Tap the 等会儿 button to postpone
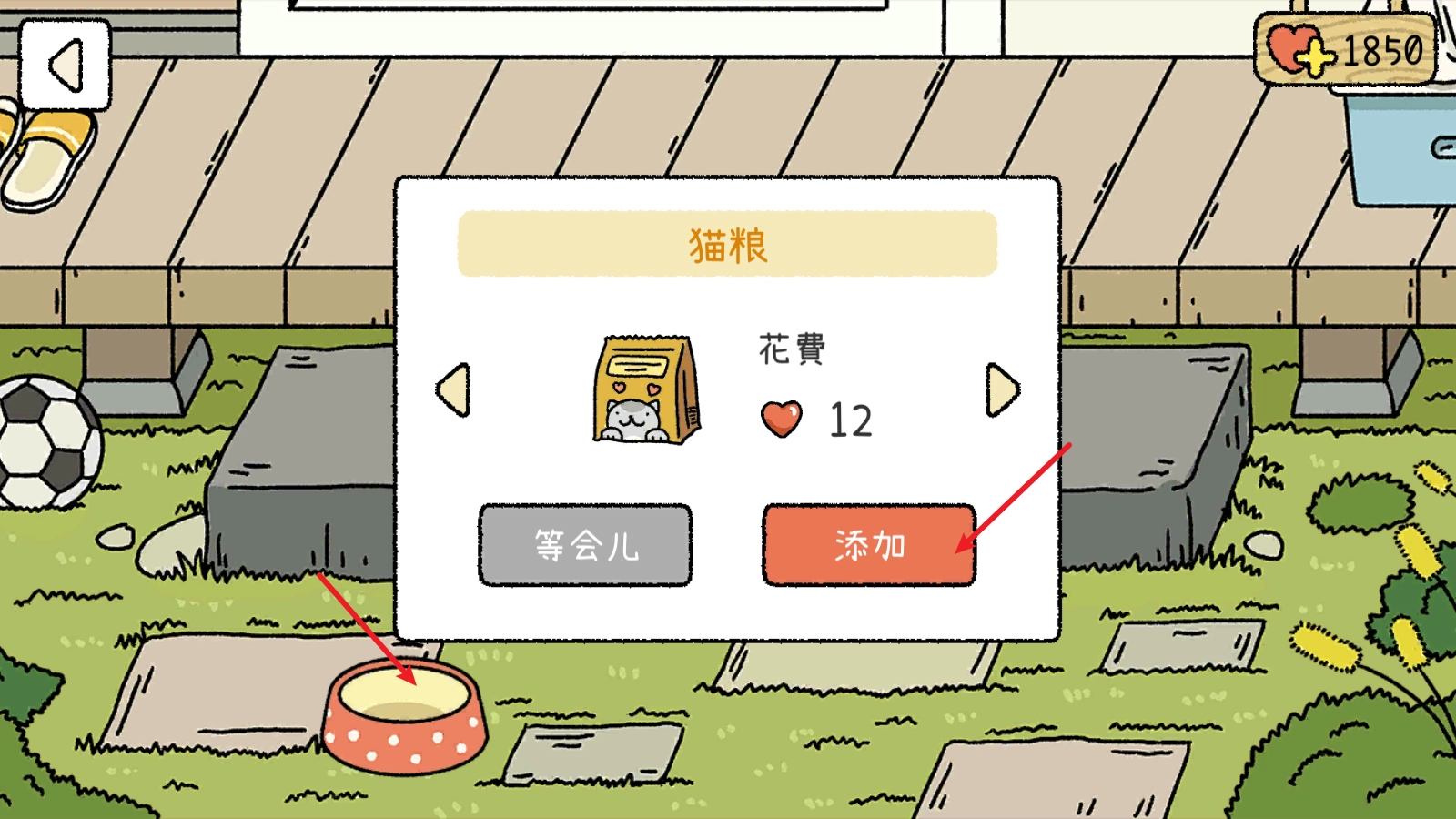The image size is (1456, 819). pos(585,545)
